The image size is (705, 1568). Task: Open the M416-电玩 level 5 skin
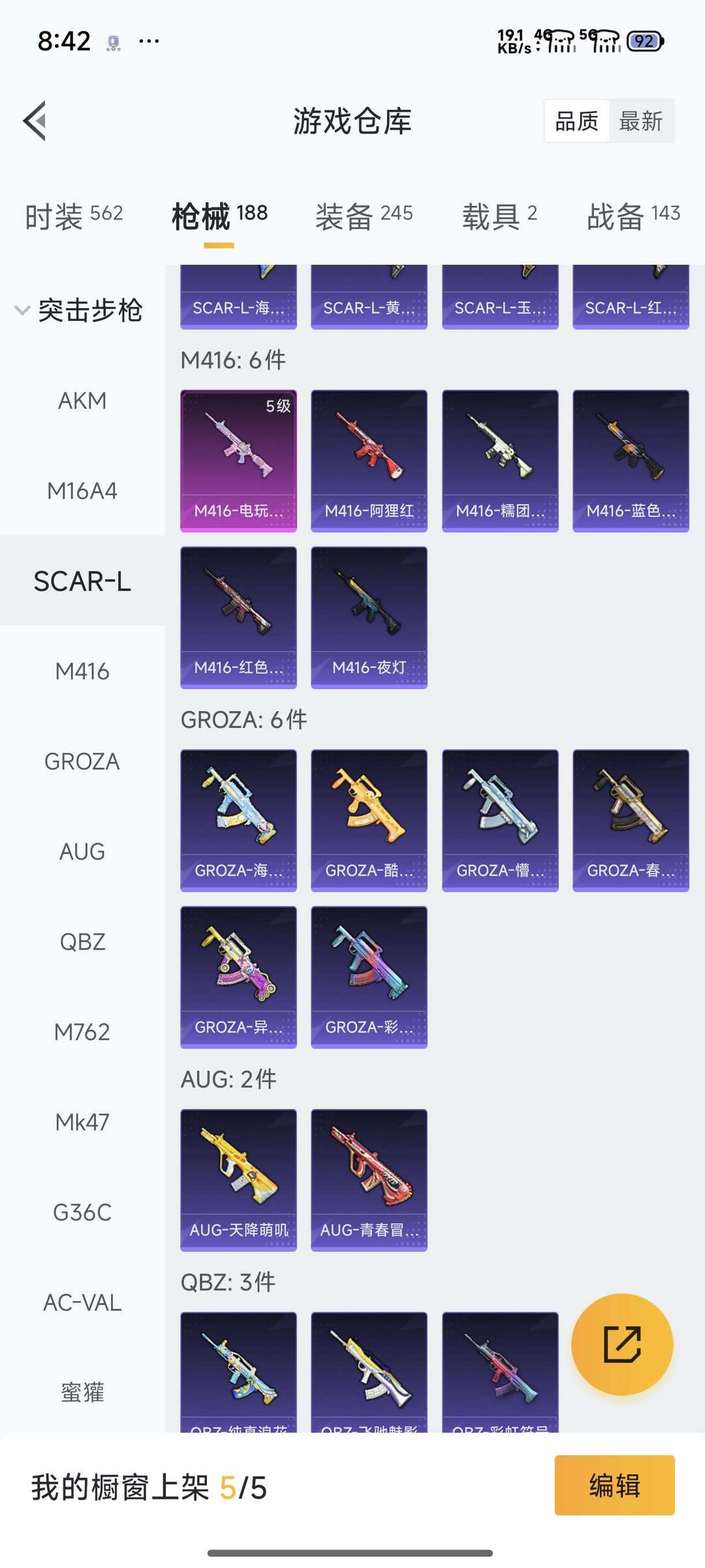tap(238, 461)
